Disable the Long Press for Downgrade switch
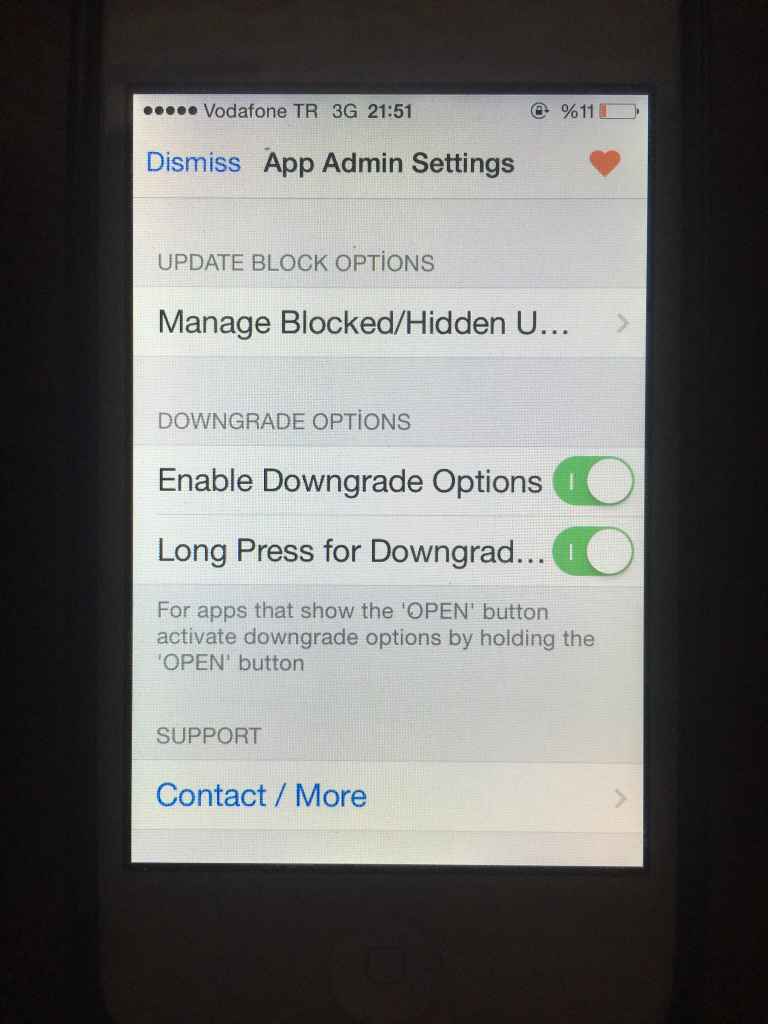Image resolution: width=768 pixels, height=1024 pixels. click(593, 551)
